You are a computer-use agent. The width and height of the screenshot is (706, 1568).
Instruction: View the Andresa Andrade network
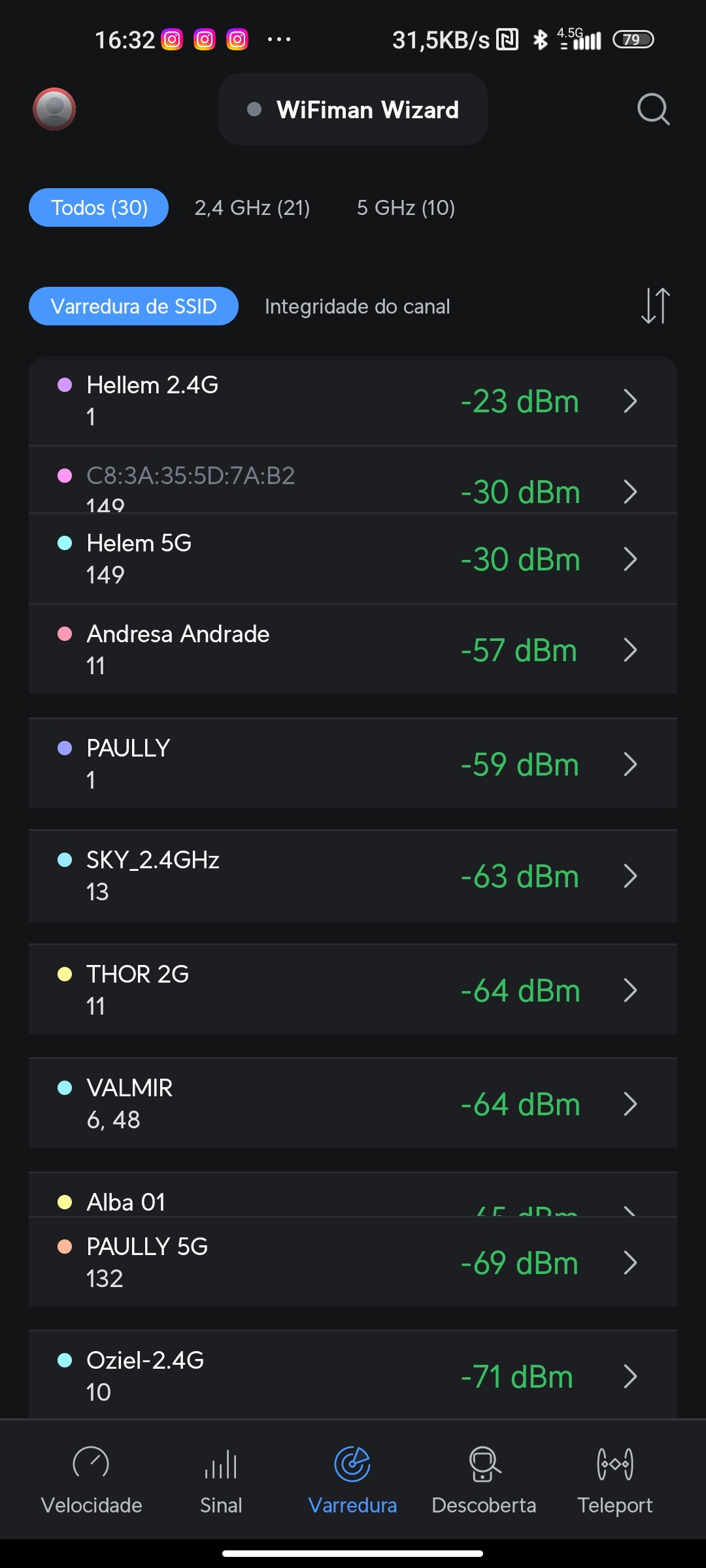353,650
